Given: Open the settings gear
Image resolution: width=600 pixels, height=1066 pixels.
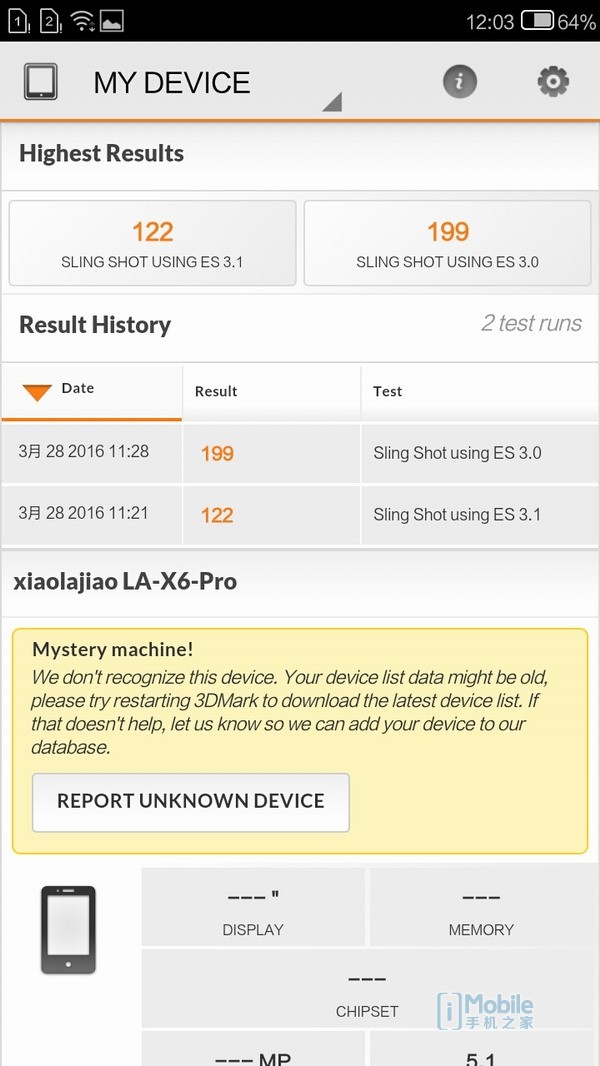Looking at the screenshot, I should tap(553, 82).
